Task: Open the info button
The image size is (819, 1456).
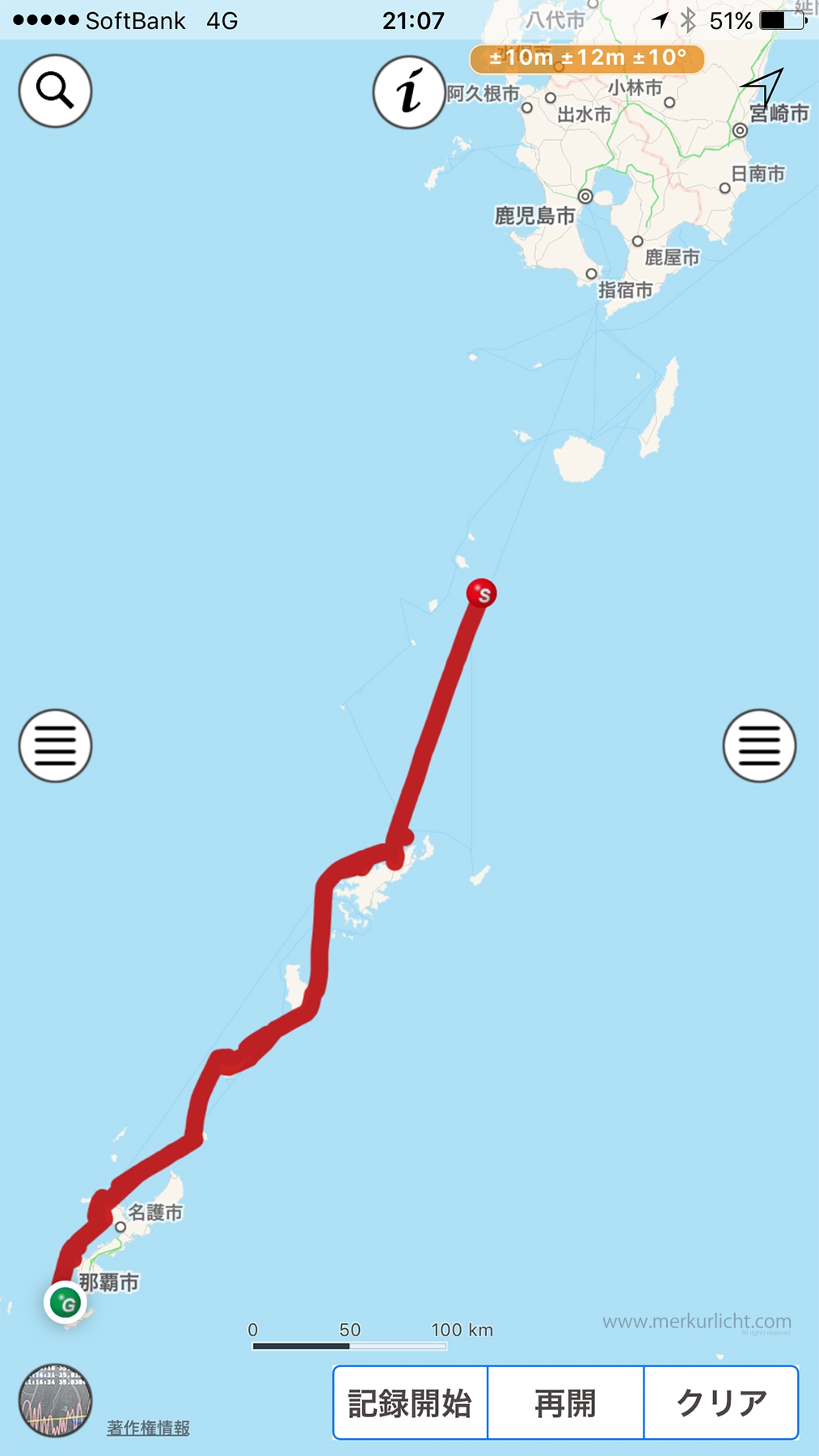Action: coord(409,92)
